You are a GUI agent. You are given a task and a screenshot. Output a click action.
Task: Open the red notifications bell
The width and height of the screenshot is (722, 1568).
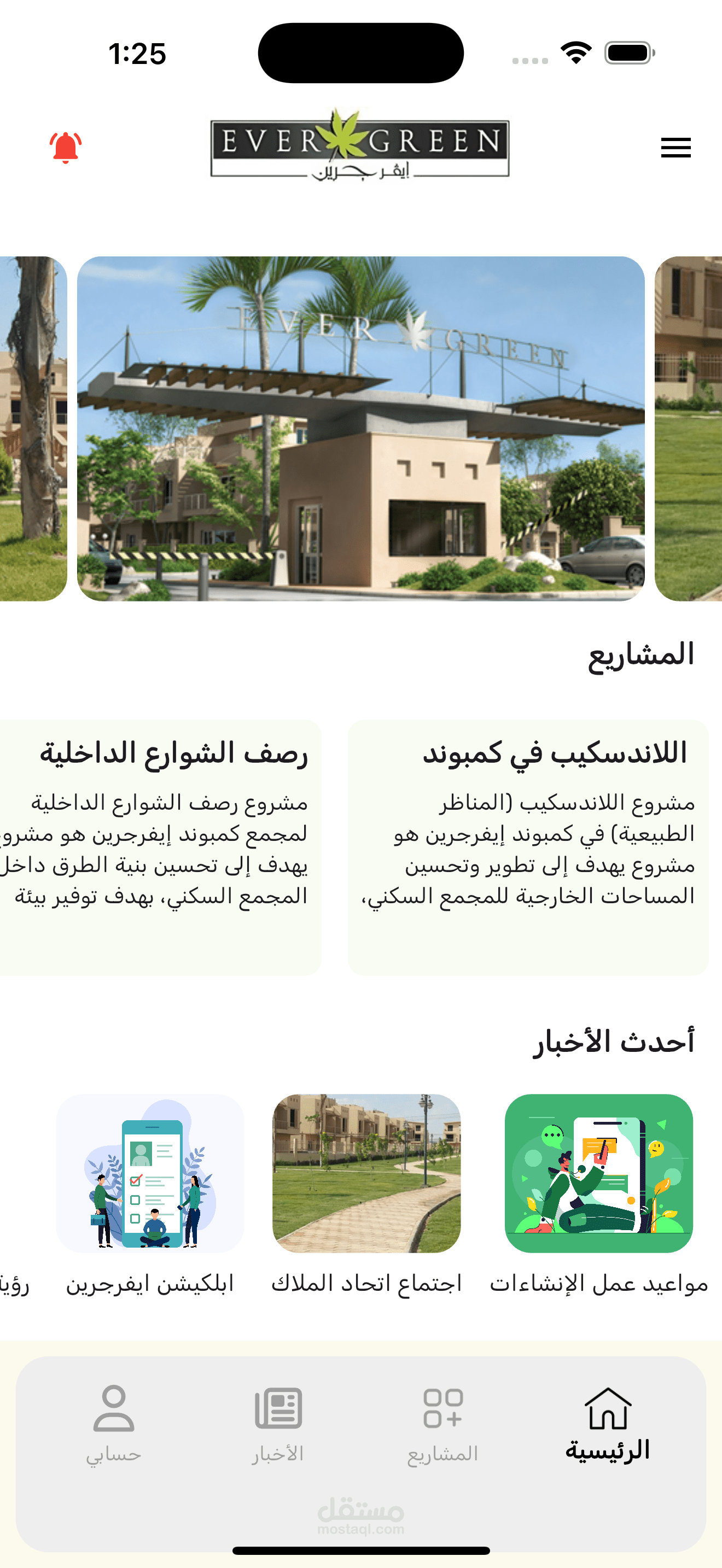pyautogui.click(x=65, y=147)
